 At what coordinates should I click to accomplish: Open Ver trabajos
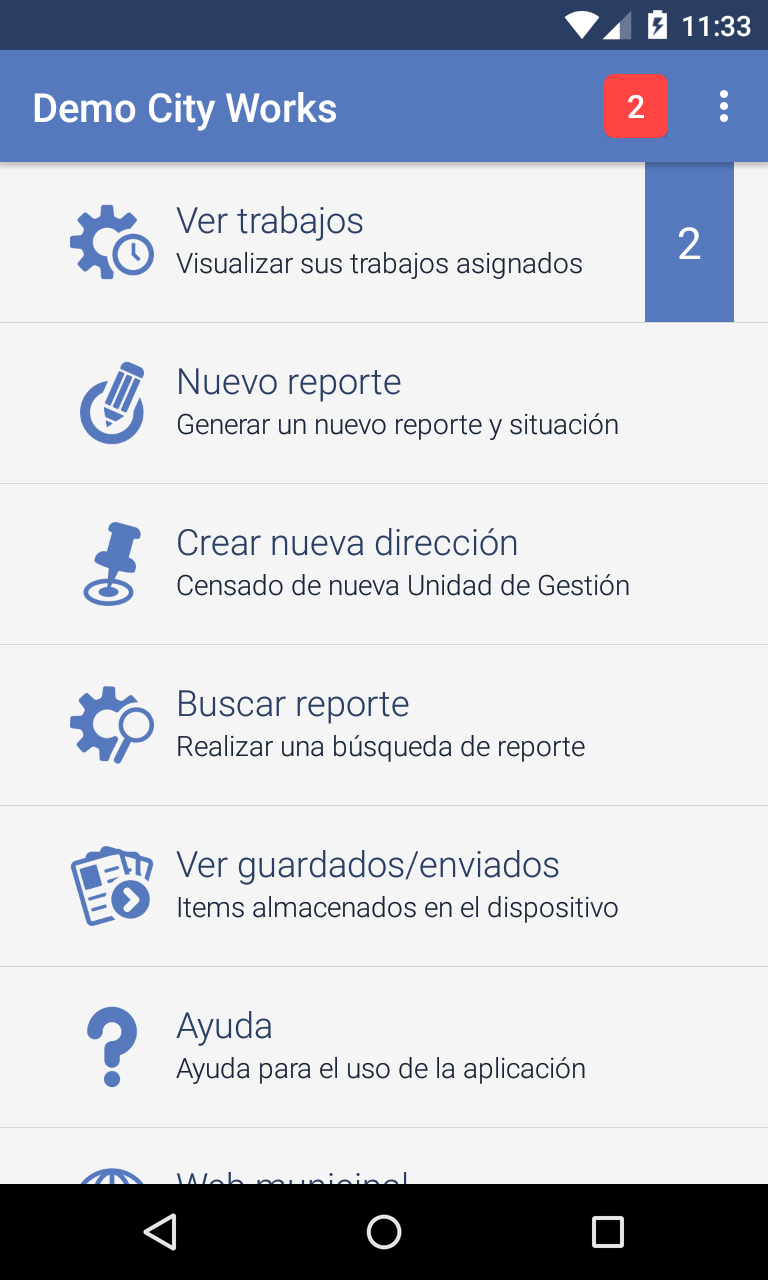tap(384, 242)
